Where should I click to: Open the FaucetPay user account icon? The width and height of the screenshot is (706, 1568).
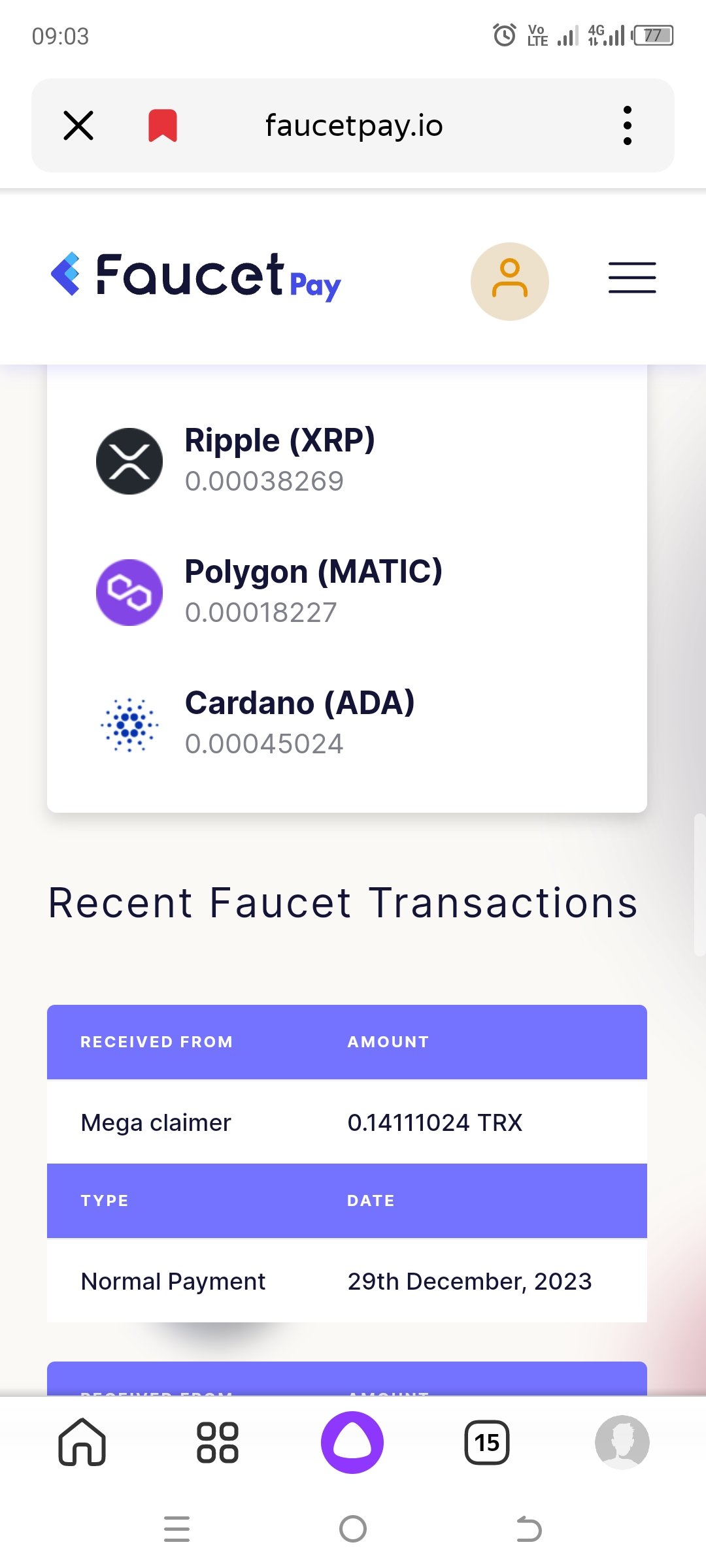510,282
